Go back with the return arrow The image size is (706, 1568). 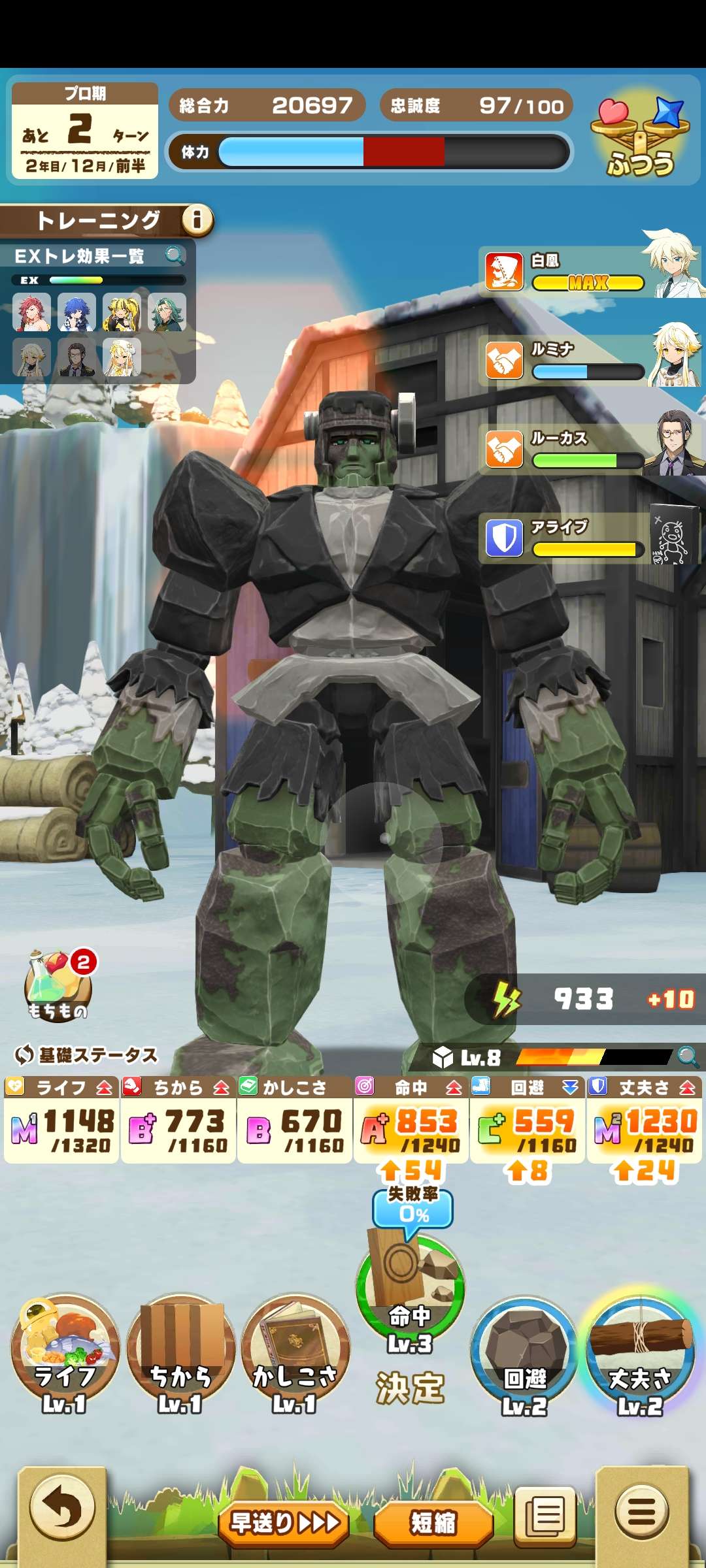[x=62, y=1511]
